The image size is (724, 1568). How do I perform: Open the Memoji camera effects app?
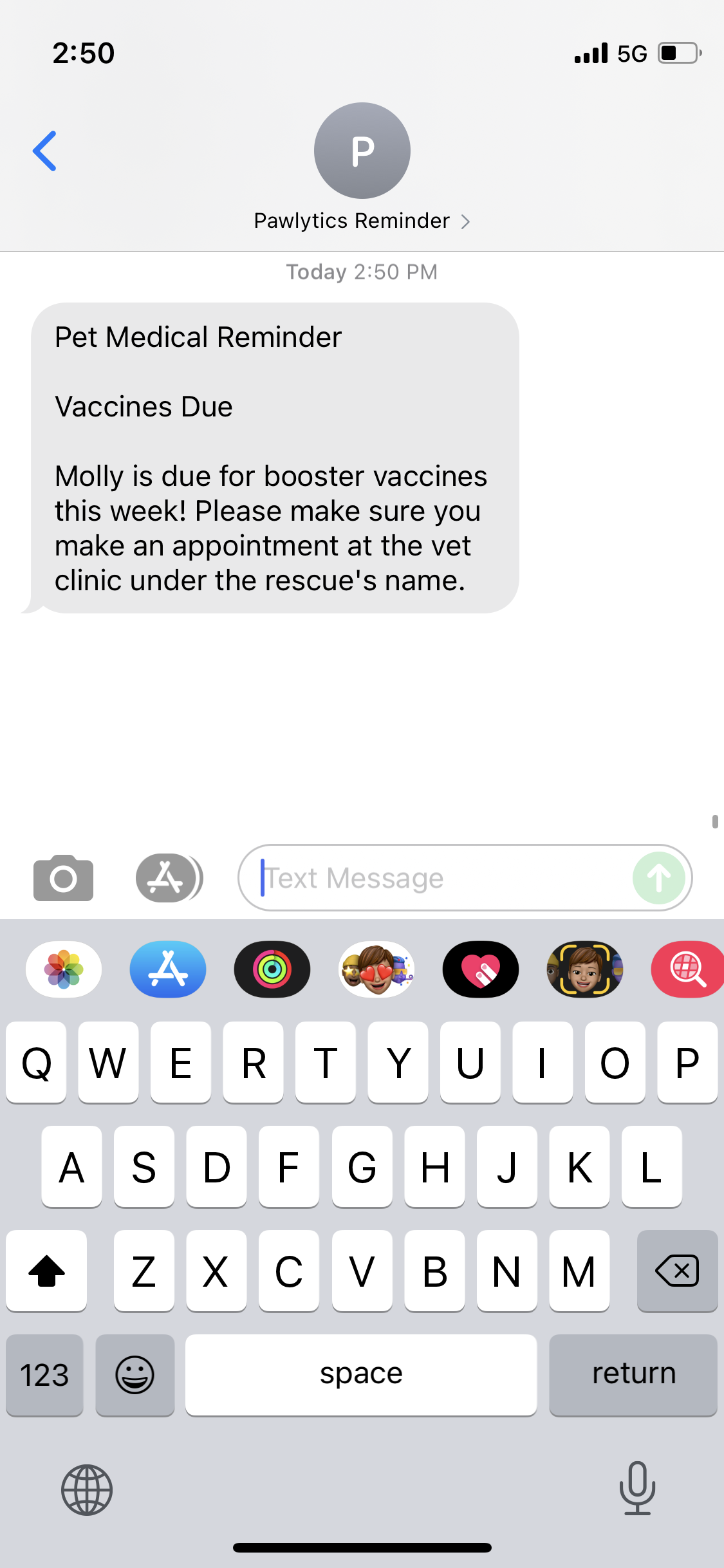click(585, 969)
